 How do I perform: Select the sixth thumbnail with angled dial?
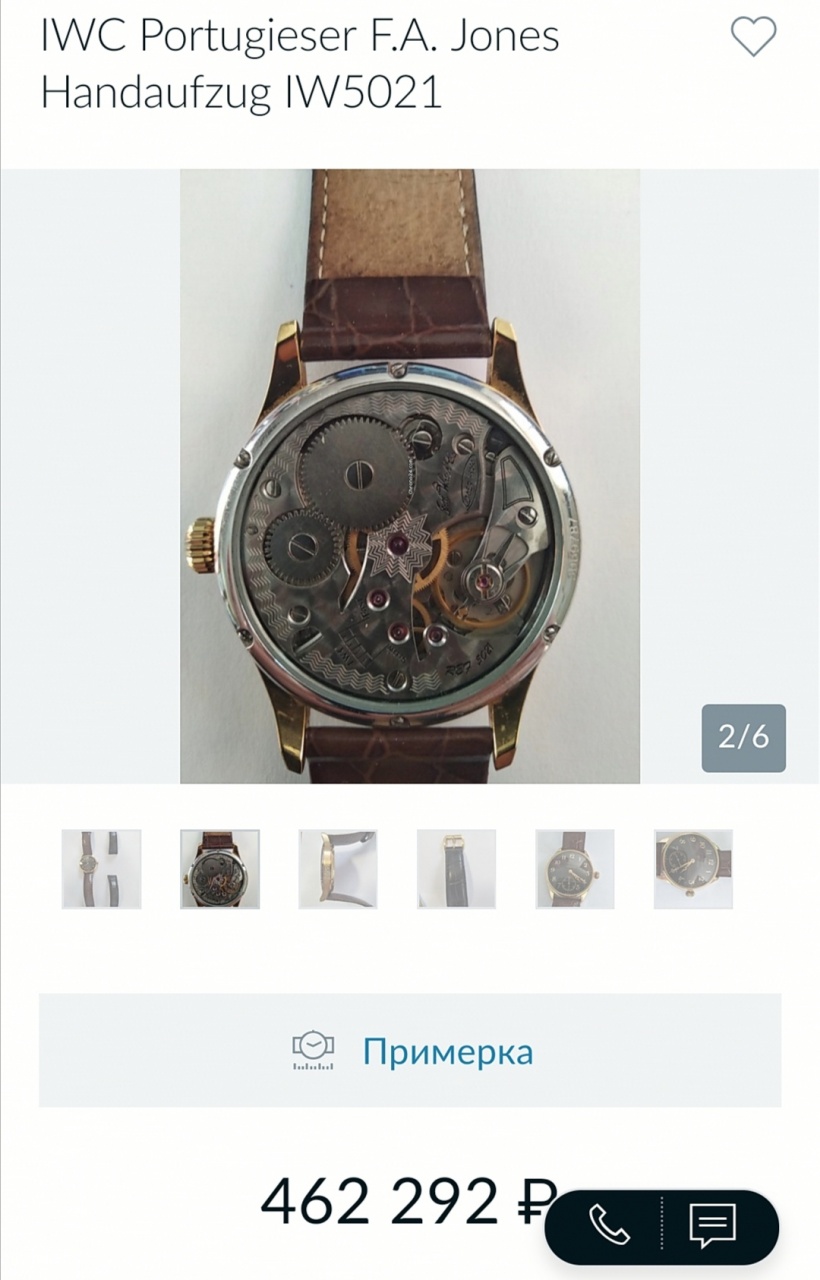[x=693, y=869]
